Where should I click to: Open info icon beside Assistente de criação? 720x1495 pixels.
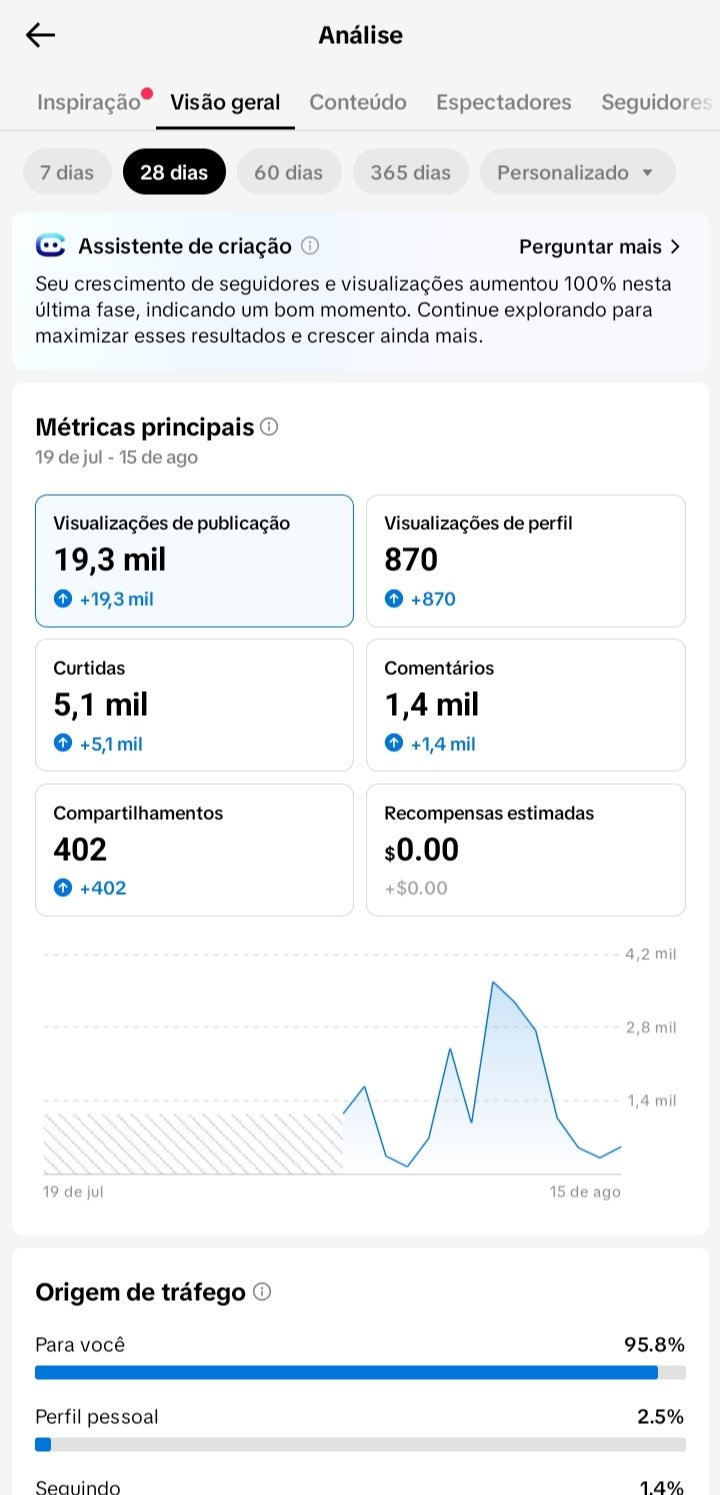tap(310, 246)
